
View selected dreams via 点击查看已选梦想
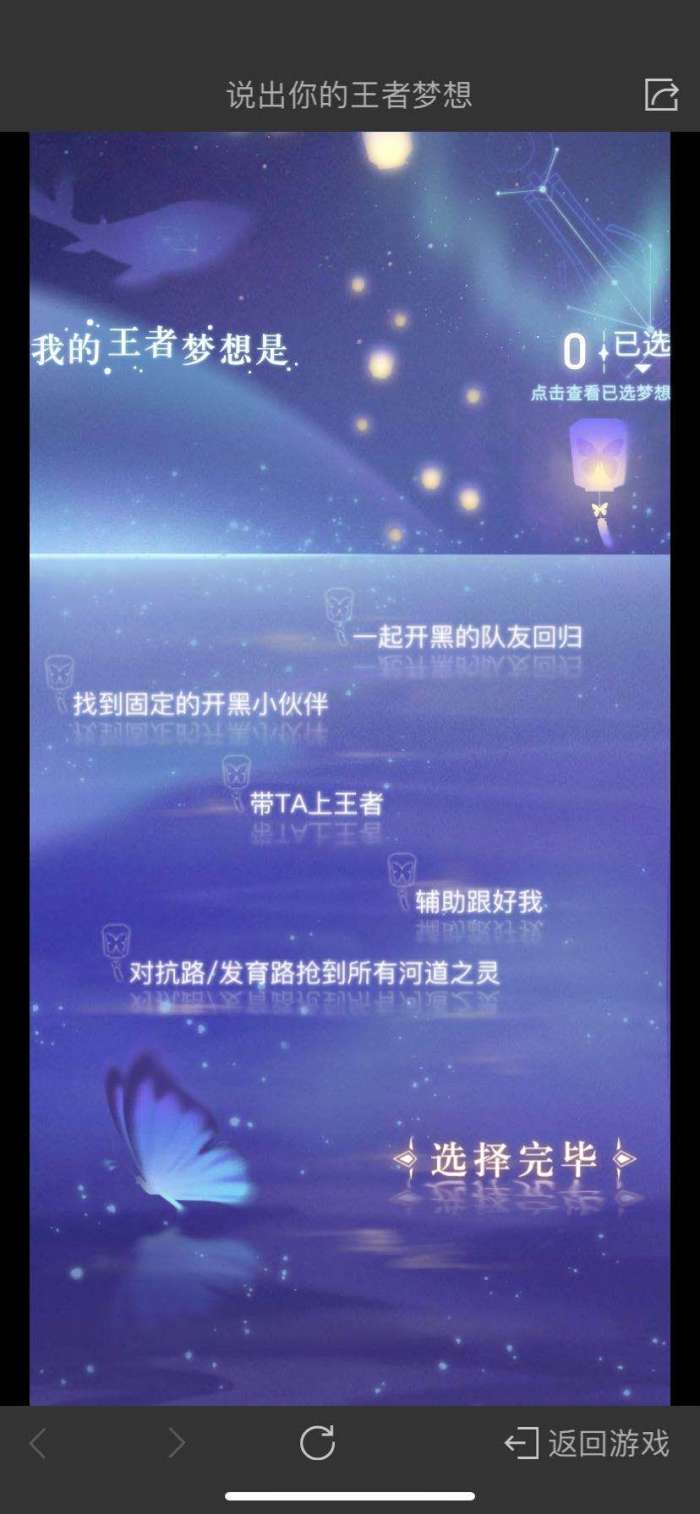click(599, 393)
